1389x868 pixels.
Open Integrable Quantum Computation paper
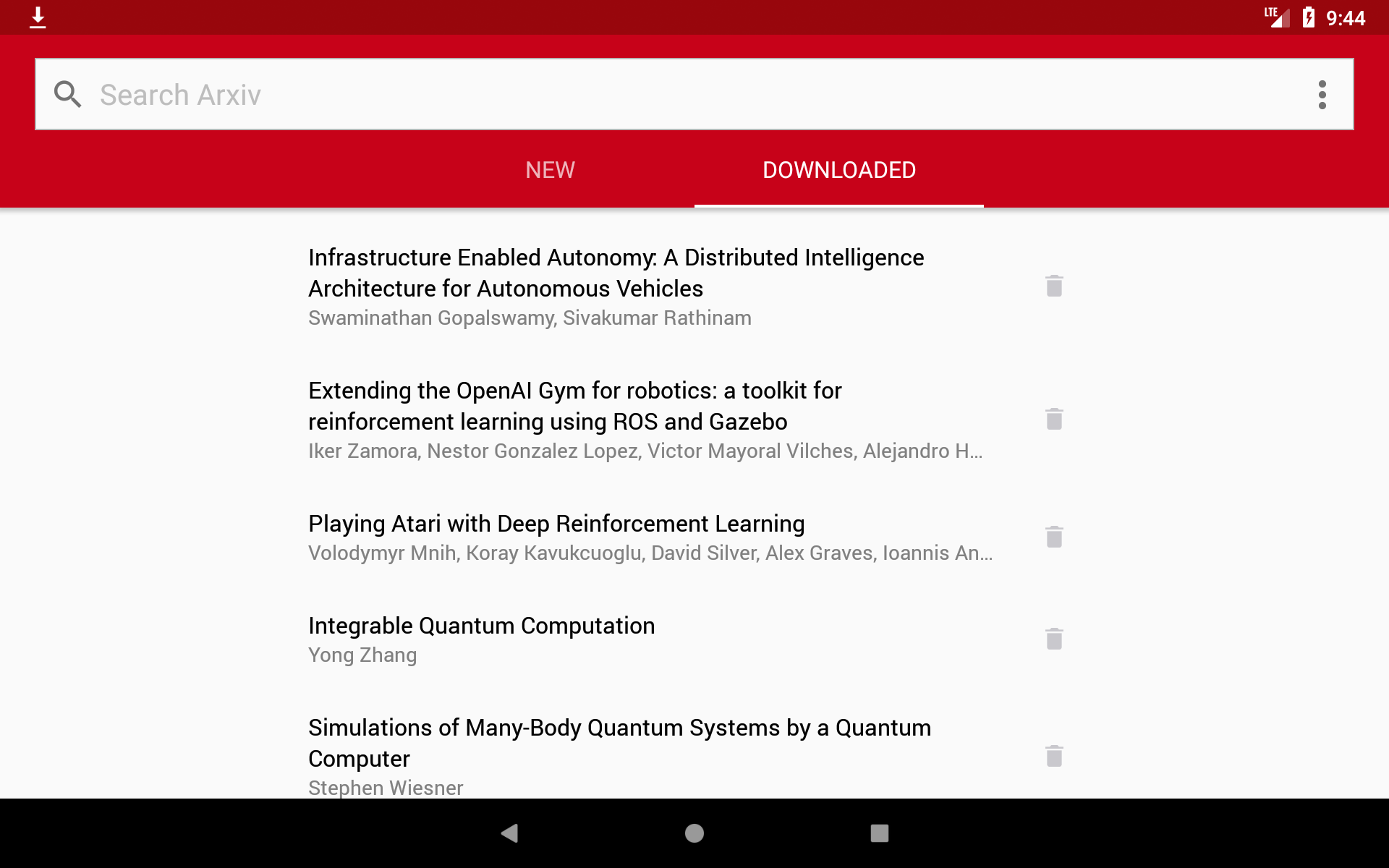click(x=651, y=639)
